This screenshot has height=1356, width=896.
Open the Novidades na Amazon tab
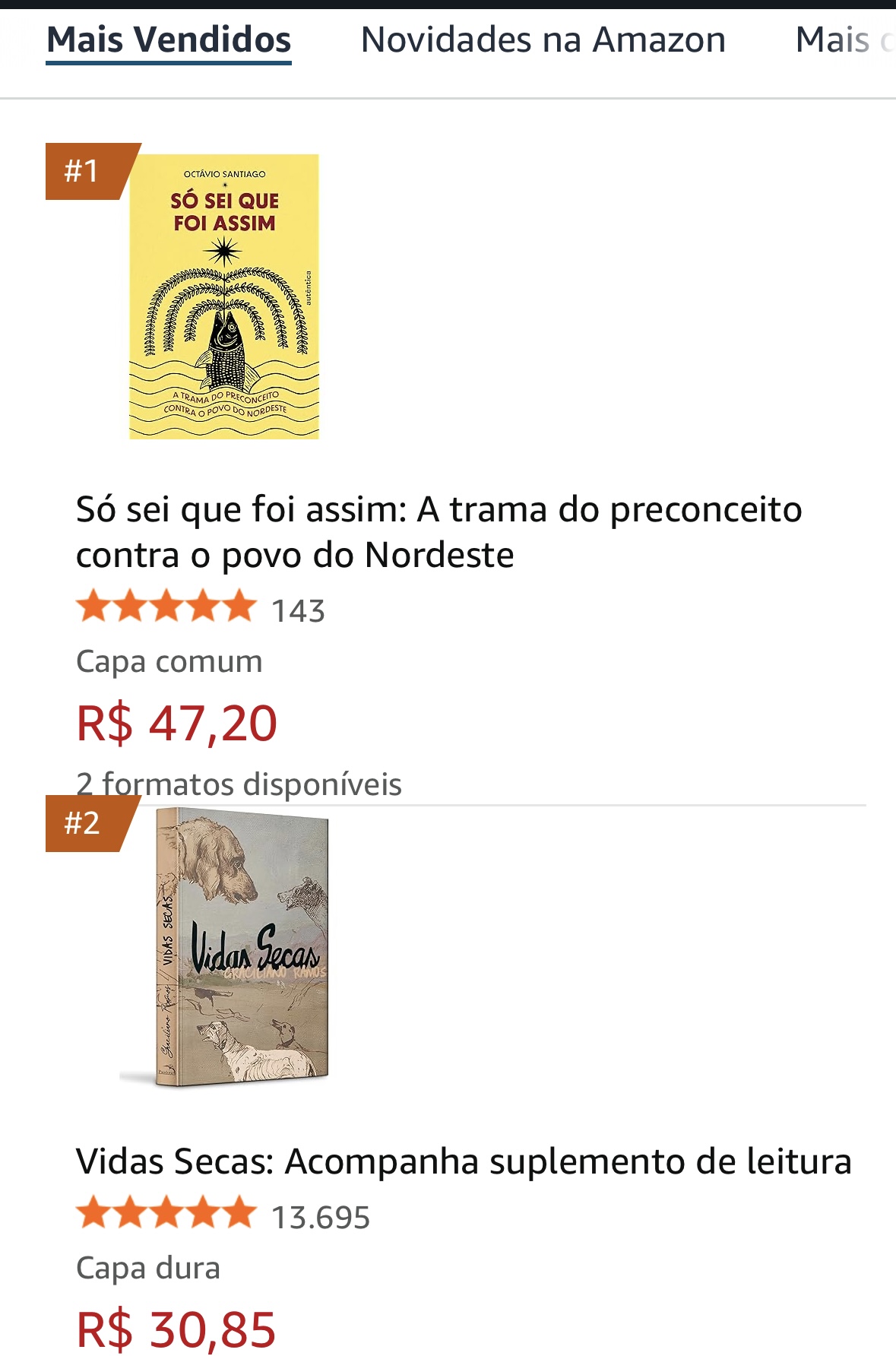click(x=543, y=40)
